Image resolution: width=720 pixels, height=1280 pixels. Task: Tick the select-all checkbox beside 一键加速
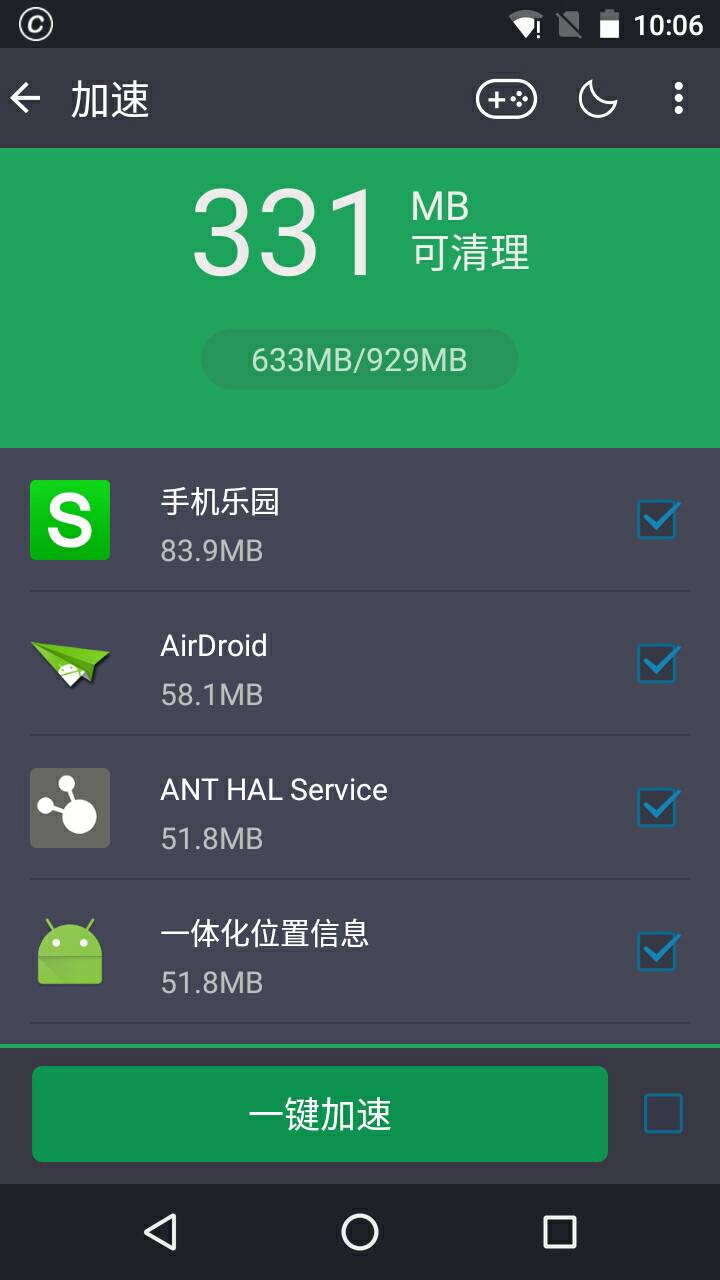tap(663, 1113)
